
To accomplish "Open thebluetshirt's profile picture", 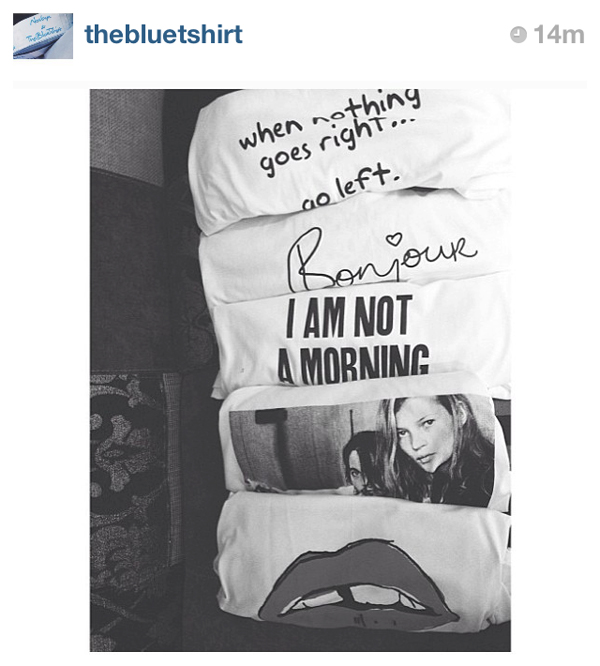I will tap(43, 36).
